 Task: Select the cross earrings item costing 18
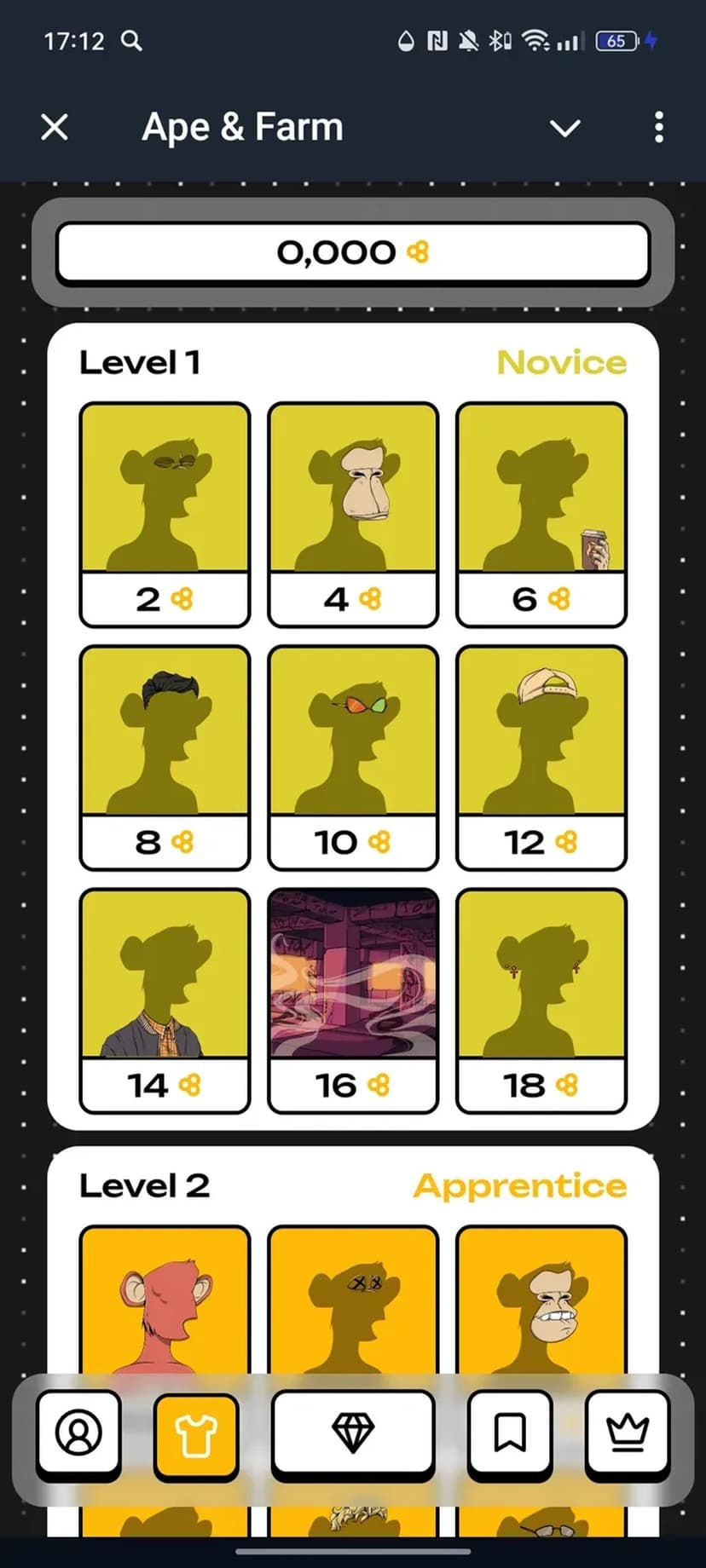(x=541, y=1000)
